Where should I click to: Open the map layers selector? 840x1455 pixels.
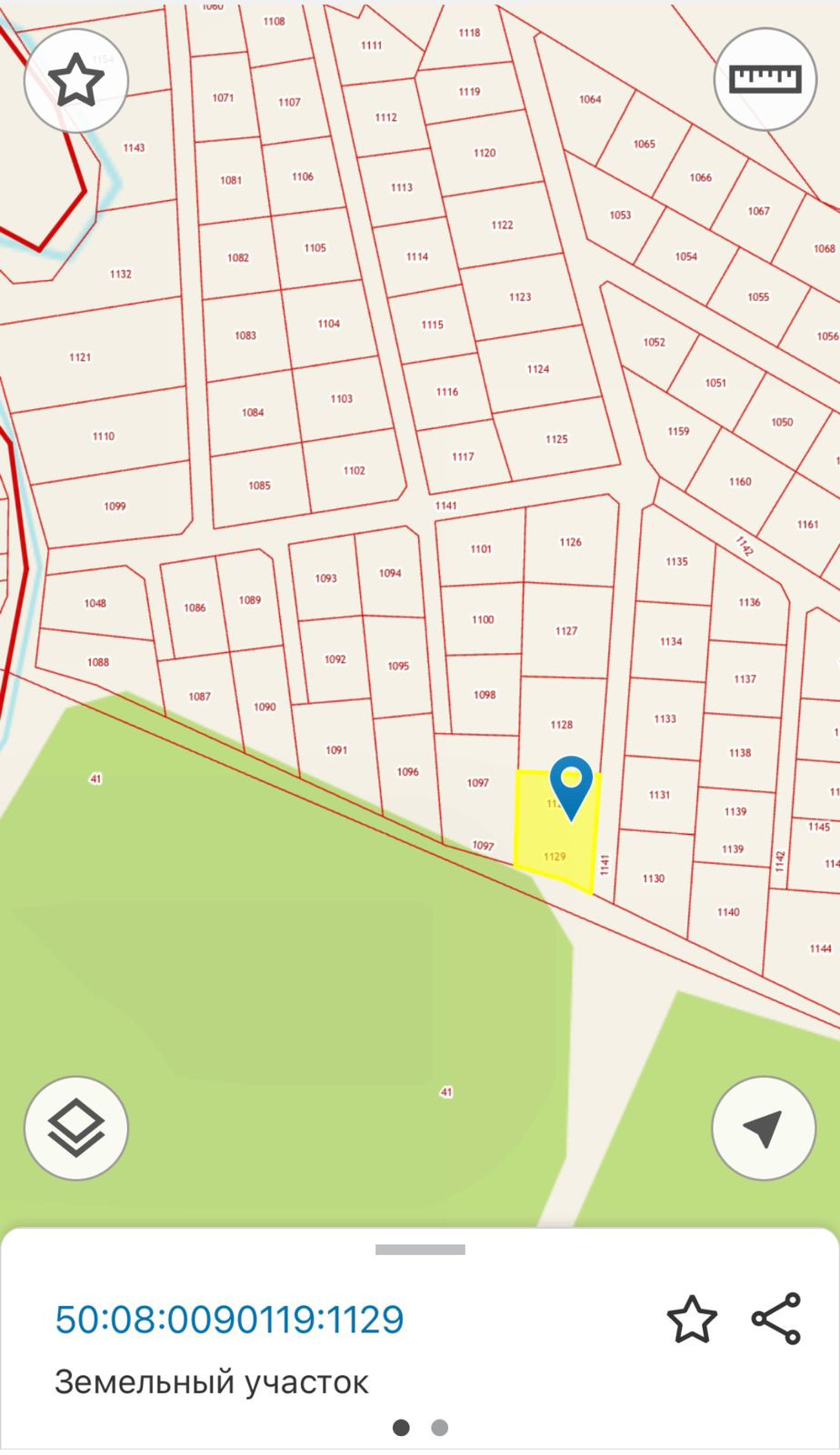pos(75,1128)
